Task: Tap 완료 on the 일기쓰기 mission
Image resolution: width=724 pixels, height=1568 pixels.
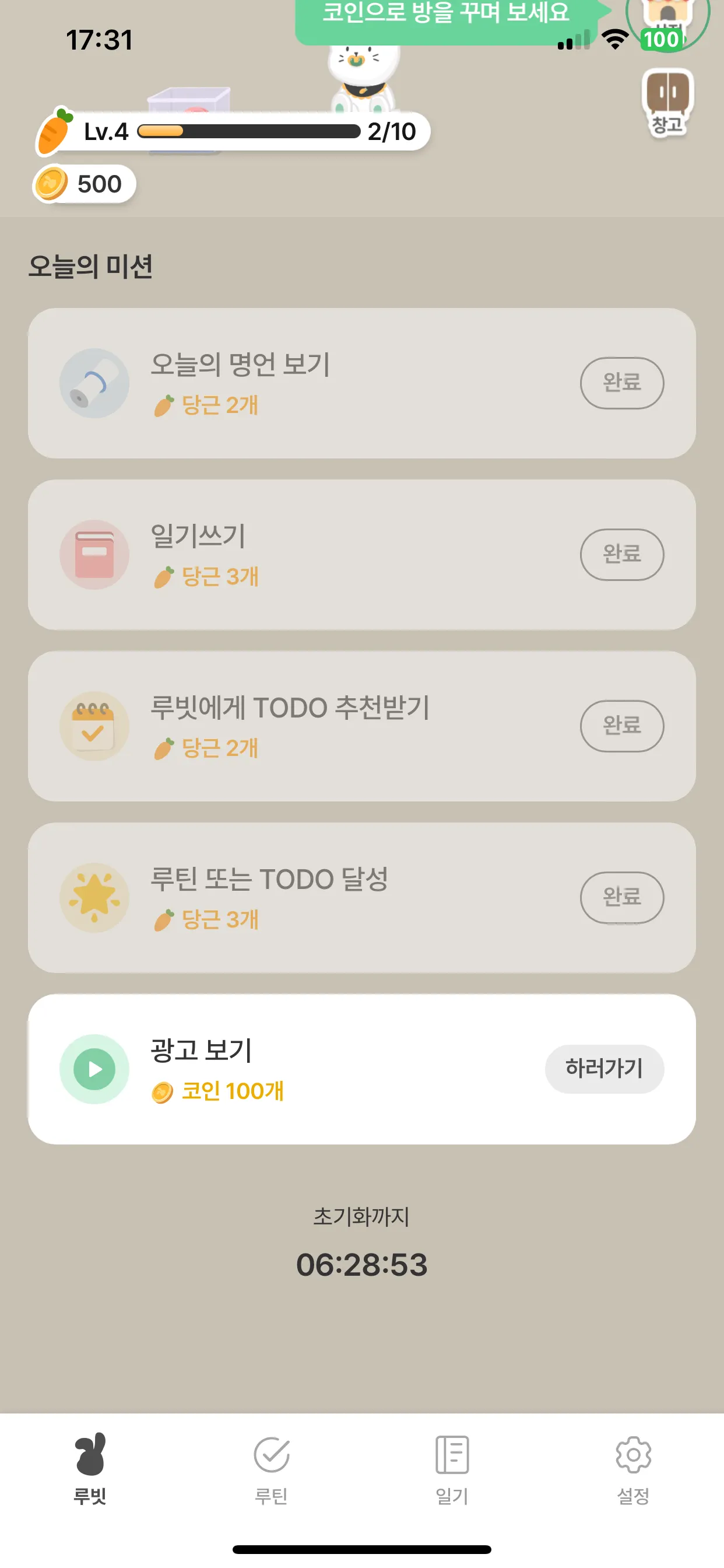Action: [x=621, y=555]
